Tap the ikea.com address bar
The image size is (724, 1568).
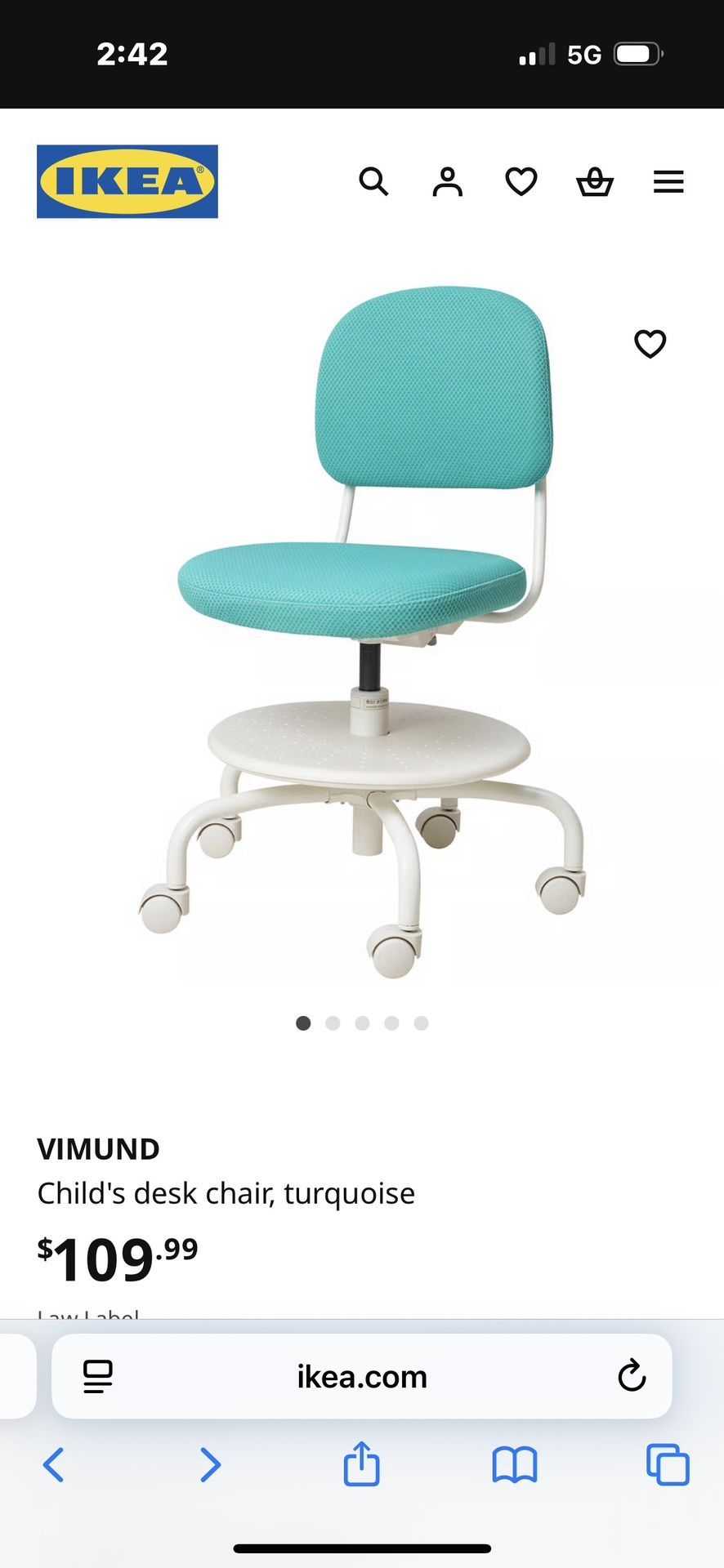click(362, 1377)
